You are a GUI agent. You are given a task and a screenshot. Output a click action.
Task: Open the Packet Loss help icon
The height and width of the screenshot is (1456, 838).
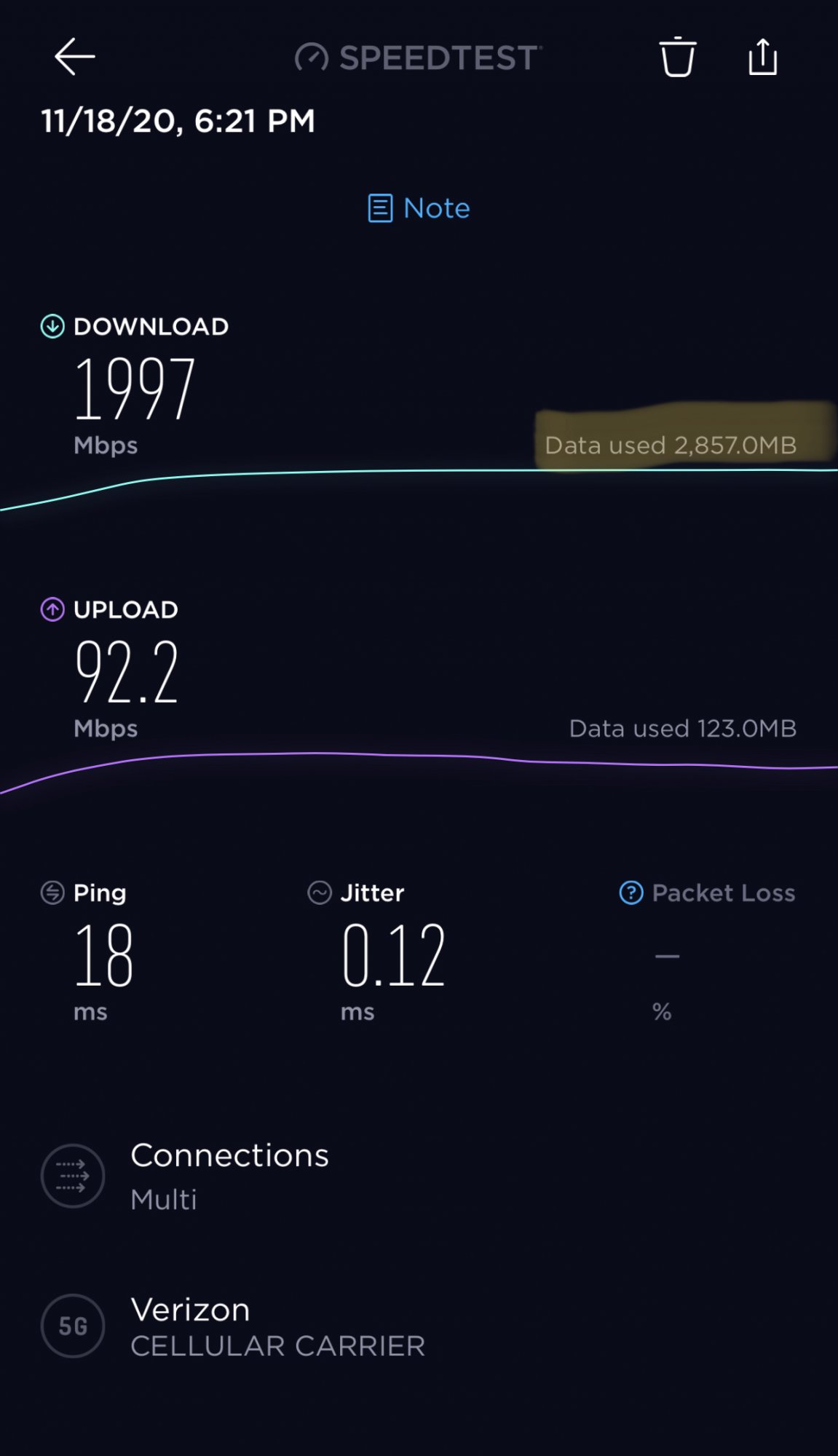point(631,893)
